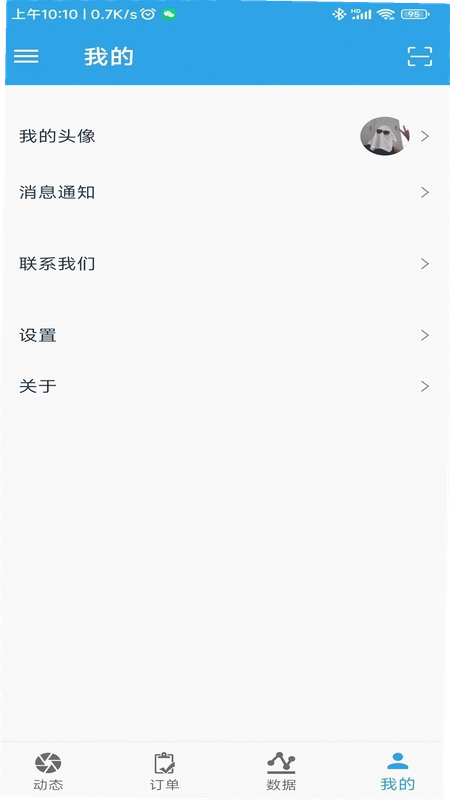Open the 联系我们 page

pos(224,264)
